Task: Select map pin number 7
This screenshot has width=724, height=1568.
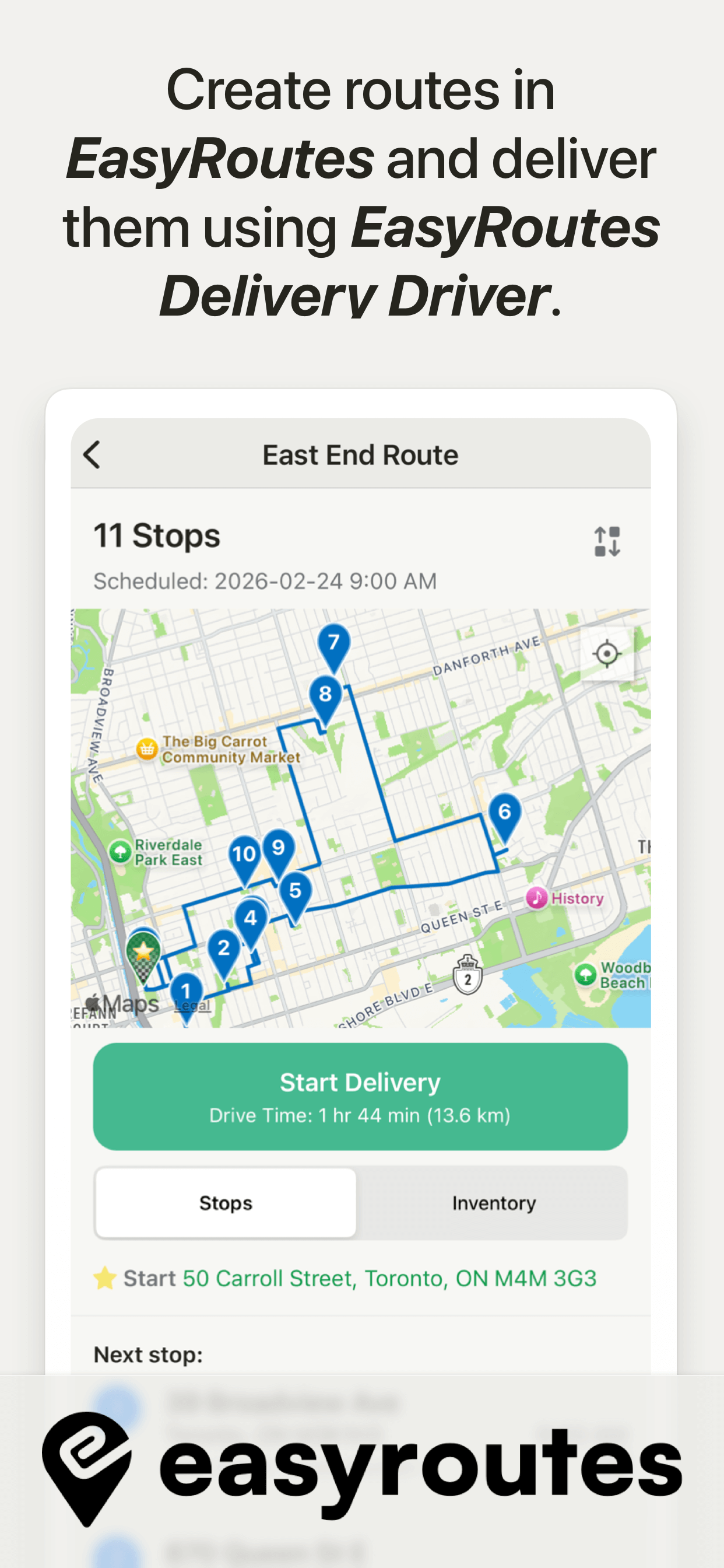Action: pos(333,642)
